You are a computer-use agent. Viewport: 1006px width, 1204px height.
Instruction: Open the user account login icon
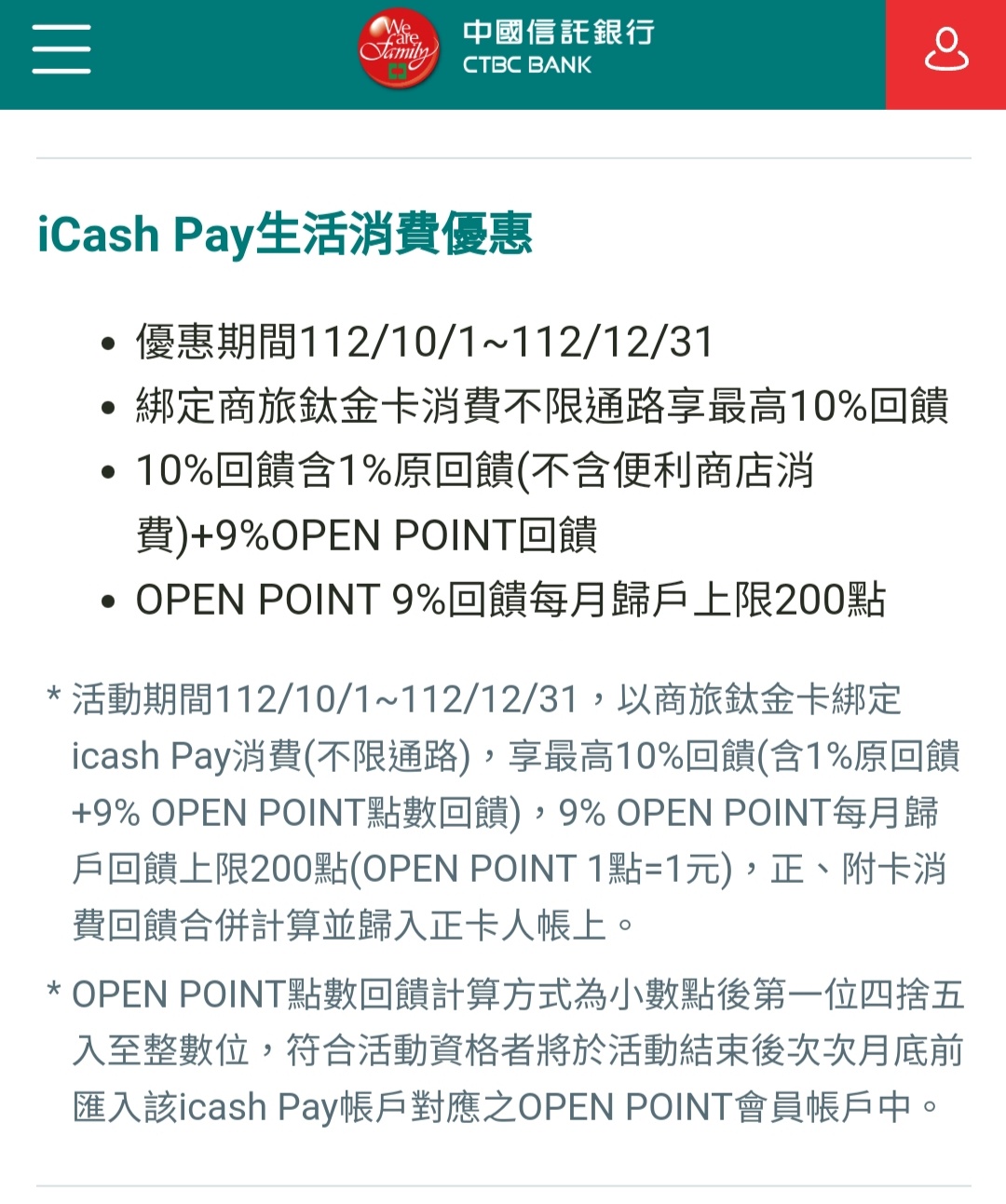click(945, 51)
